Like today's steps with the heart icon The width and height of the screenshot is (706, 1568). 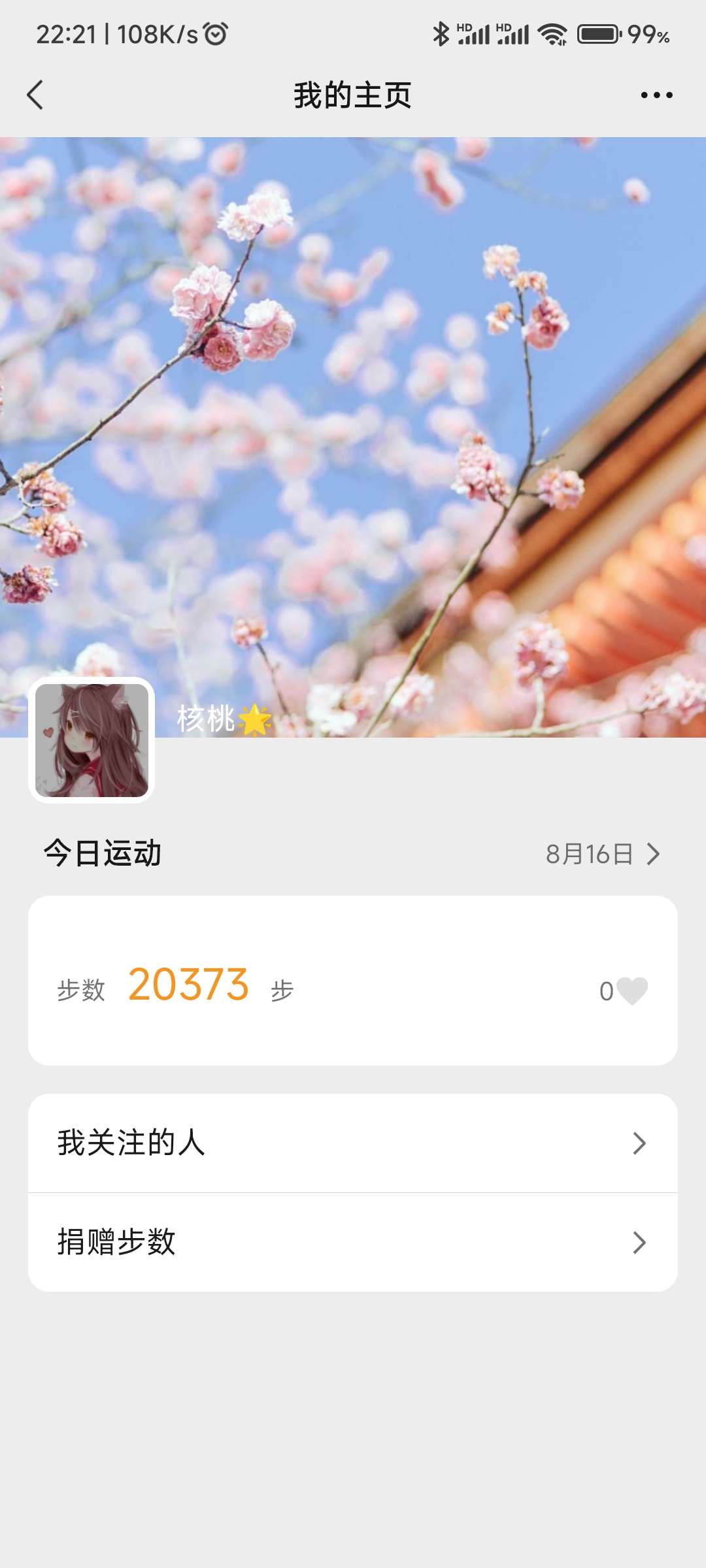(x=631, y=990)
